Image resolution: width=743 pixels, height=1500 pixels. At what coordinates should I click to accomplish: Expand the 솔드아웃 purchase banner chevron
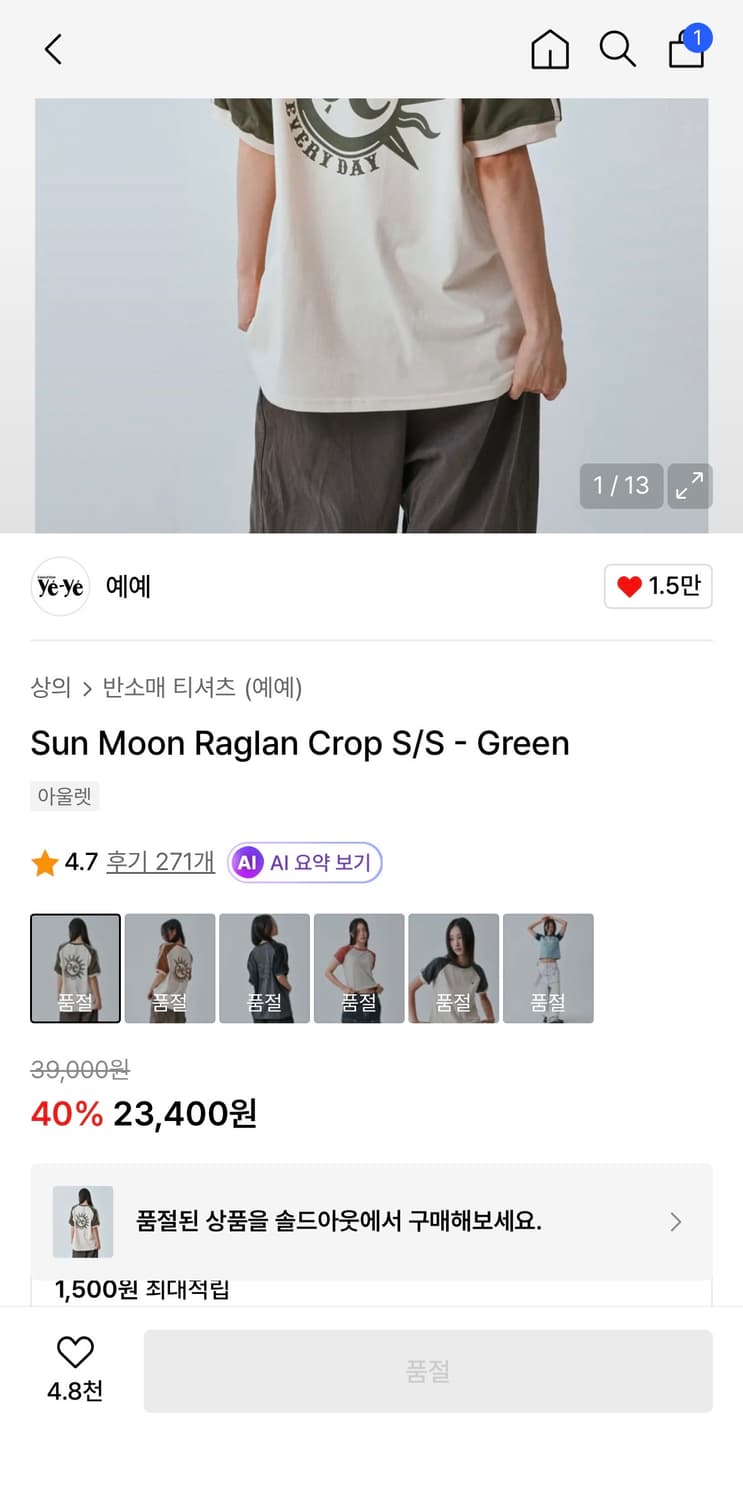click(676, 1221)
